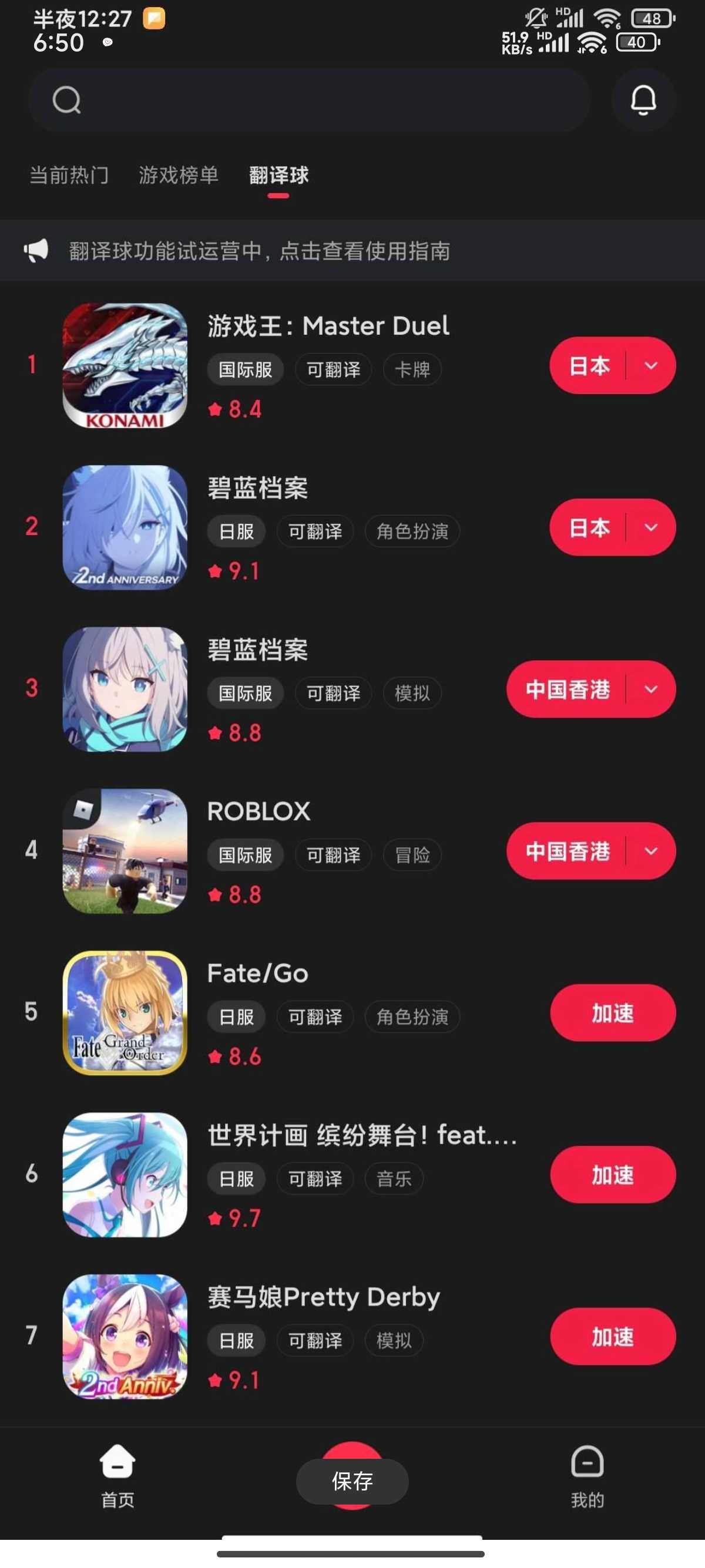
Task: Tap 加速 for Fate/Go
Action: (x=612, y=1013)
